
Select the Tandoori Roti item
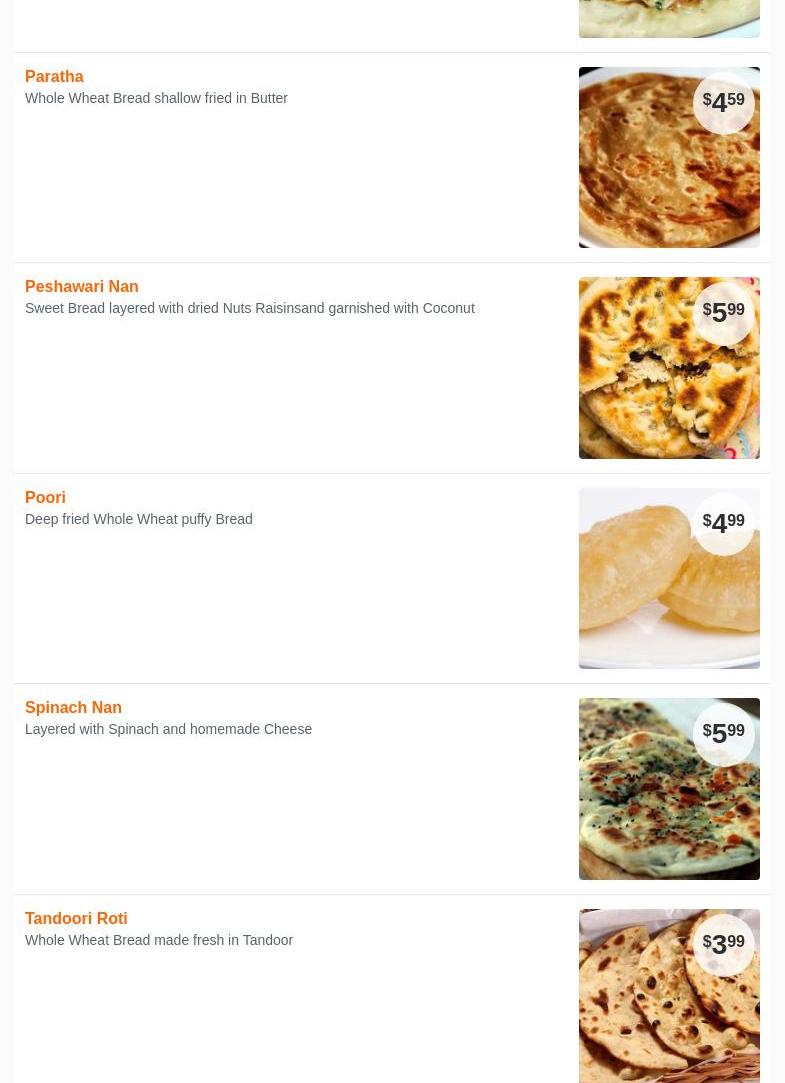pos(76,919)
